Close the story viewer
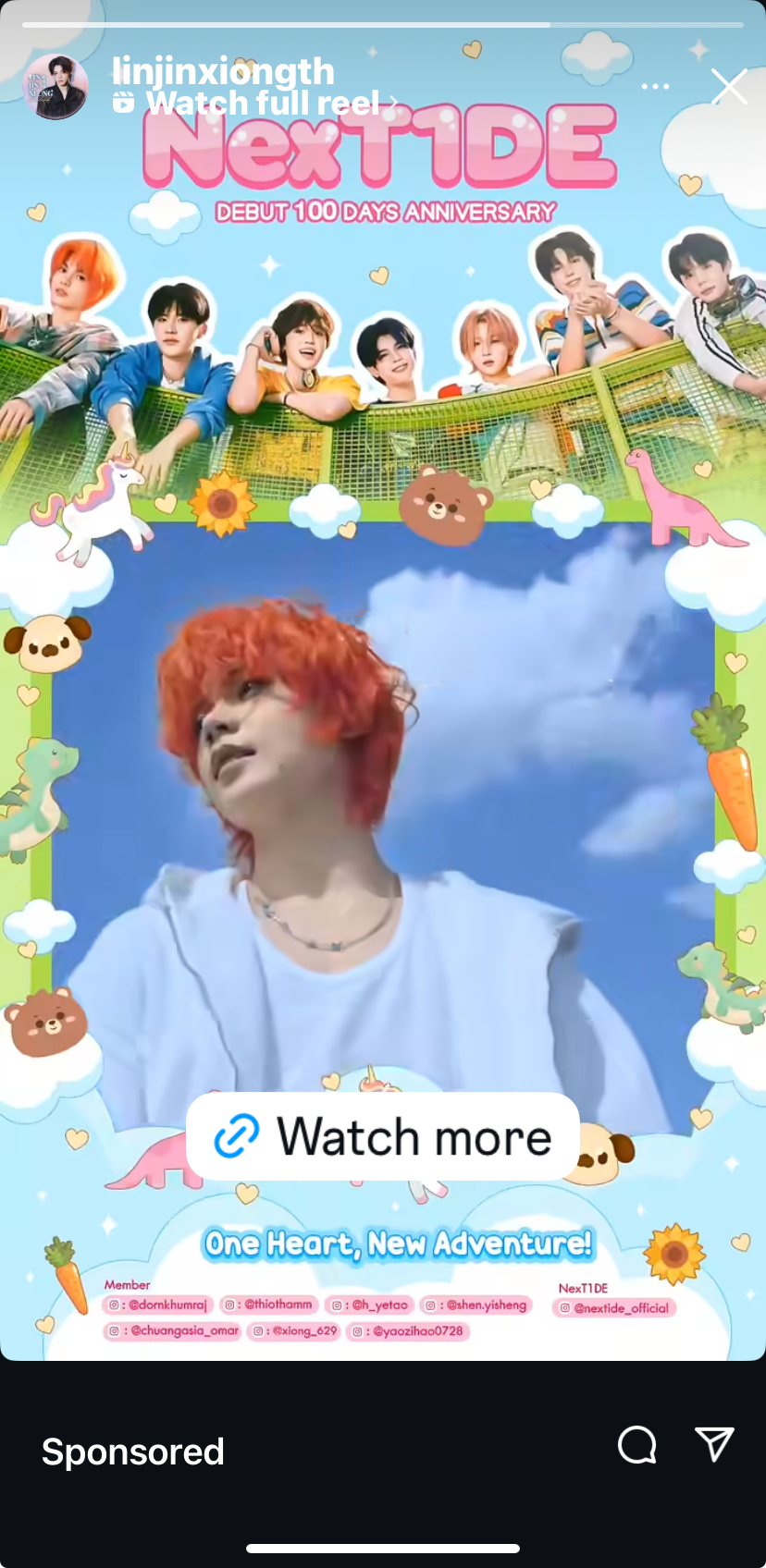The width and height of the screenshot is (766, 1568). (729, 86)
